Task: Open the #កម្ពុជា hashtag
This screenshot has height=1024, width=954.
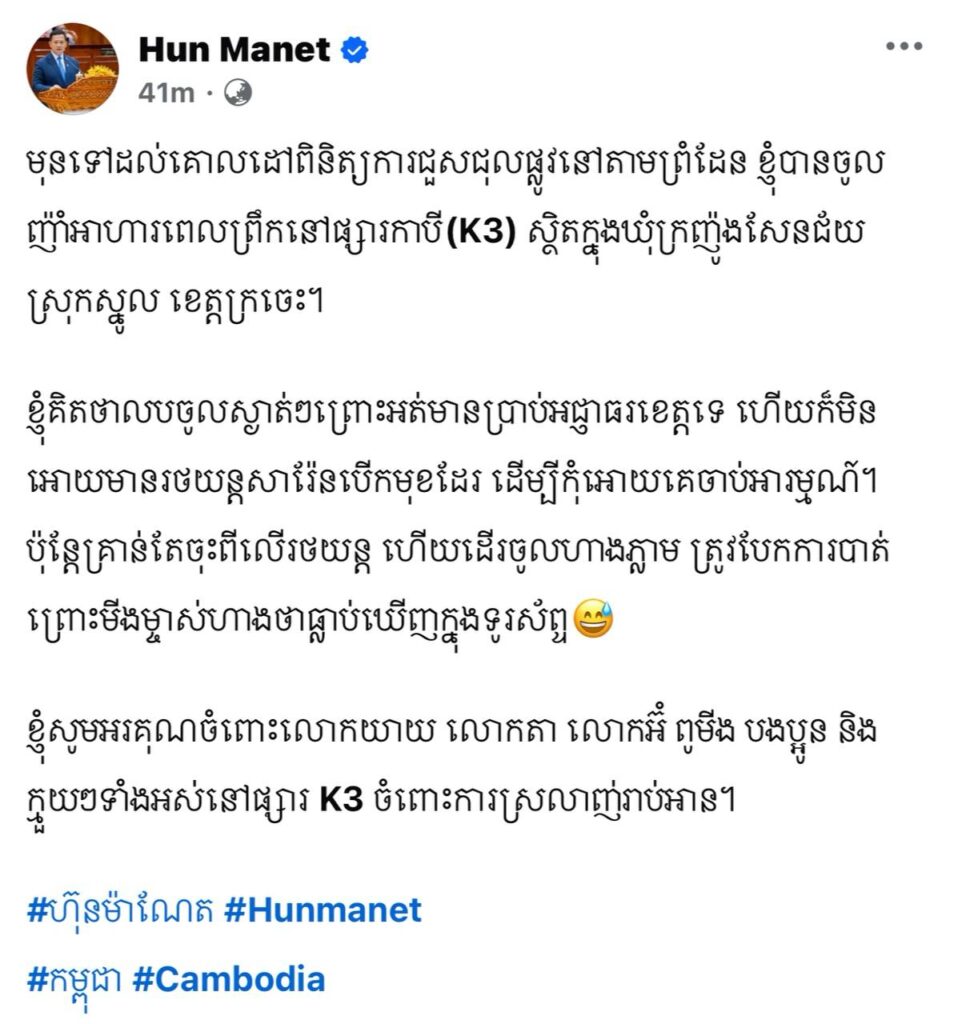Action: [x=74, y=978]
